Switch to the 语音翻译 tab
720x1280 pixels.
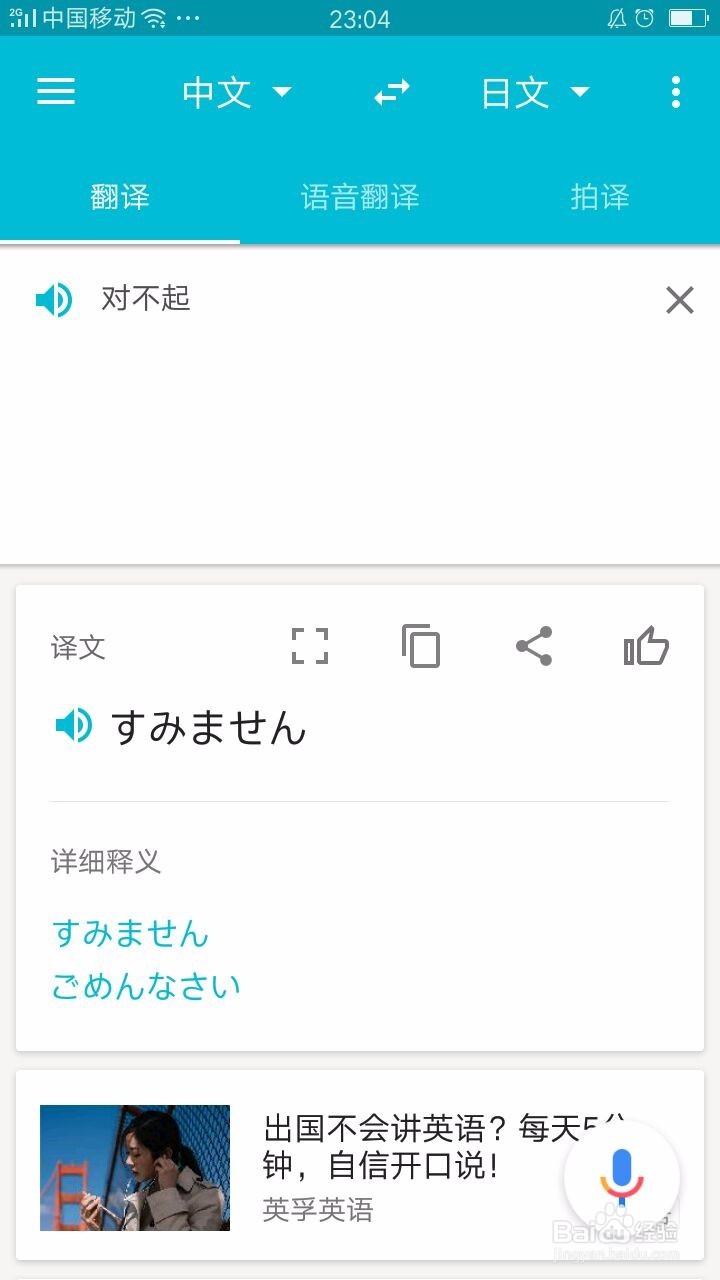point(360,198)
